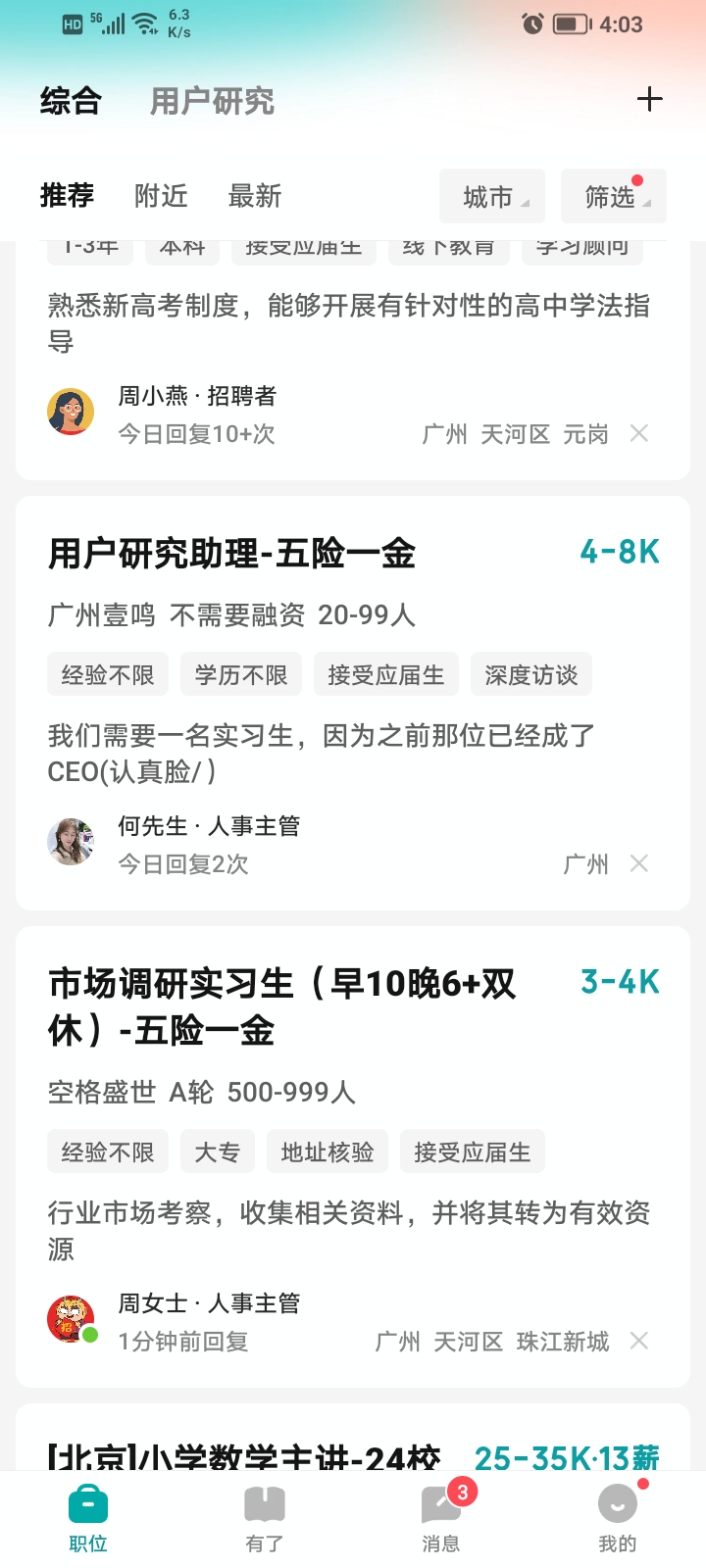706x1568 pixels.
Task: Go to the 职位 bottom tab
Action: (x=88, y=1519)
